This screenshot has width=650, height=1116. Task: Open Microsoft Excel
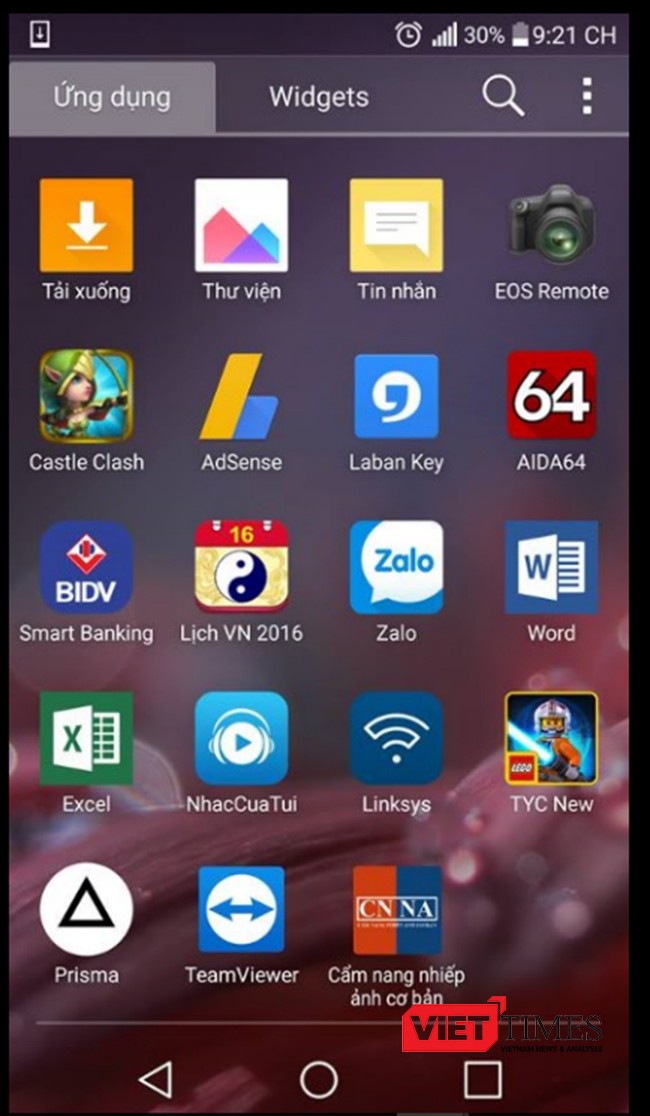(86, 738)
